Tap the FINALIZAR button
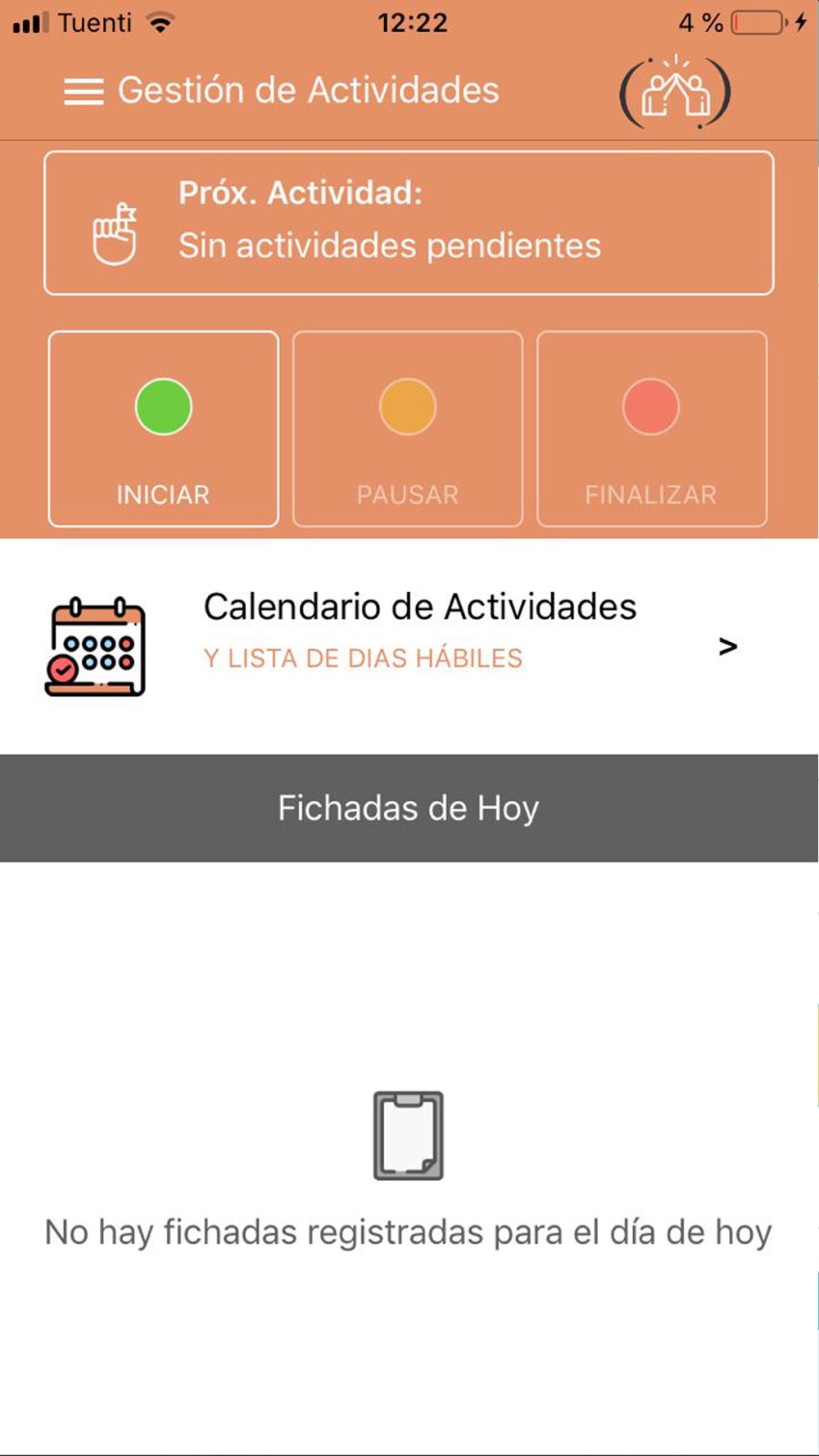Image resolution: width=819 pixels, height=1456 pixels. [652, 428]
